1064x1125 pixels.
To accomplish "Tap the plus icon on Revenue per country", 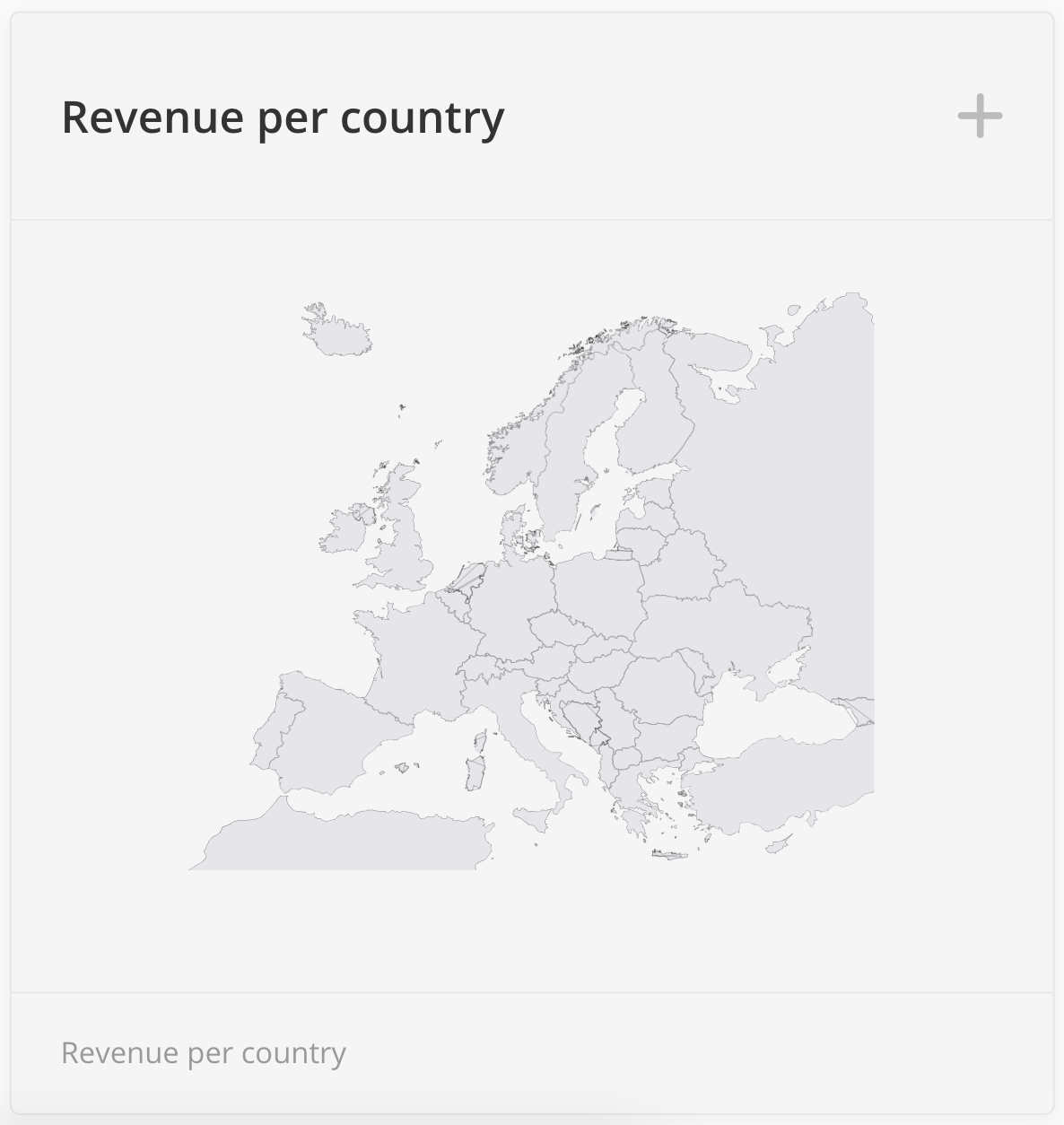I will [x=980, y=117].
